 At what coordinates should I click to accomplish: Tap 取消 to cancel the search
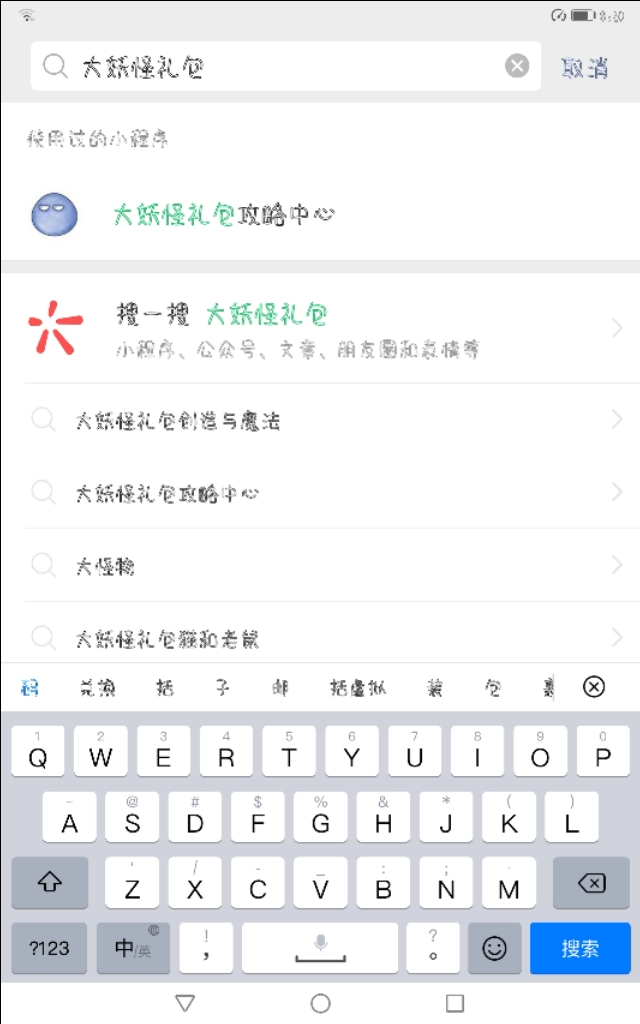tap(584, 67)
